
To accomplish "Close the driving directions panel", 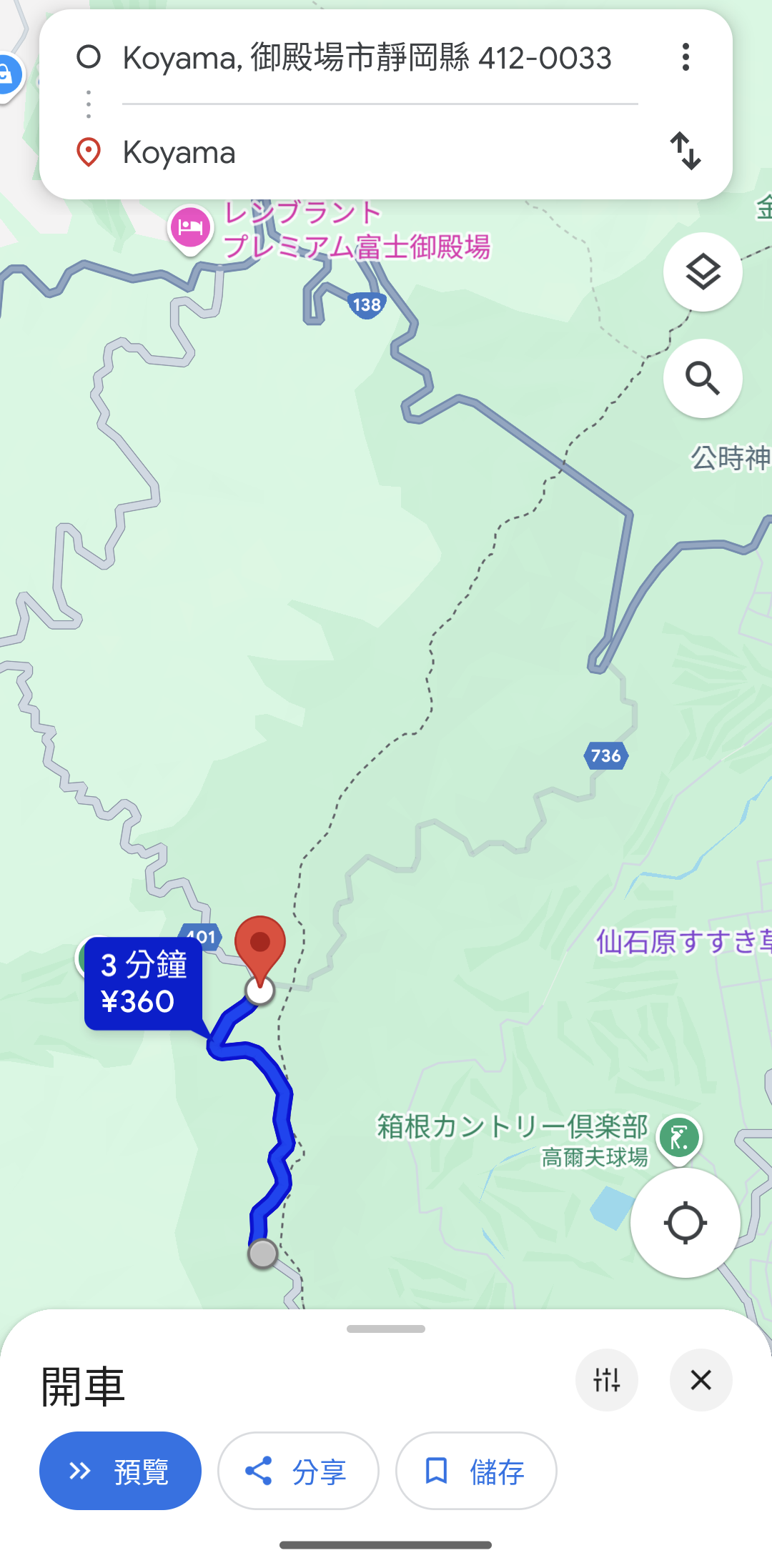I will 701,1380.
